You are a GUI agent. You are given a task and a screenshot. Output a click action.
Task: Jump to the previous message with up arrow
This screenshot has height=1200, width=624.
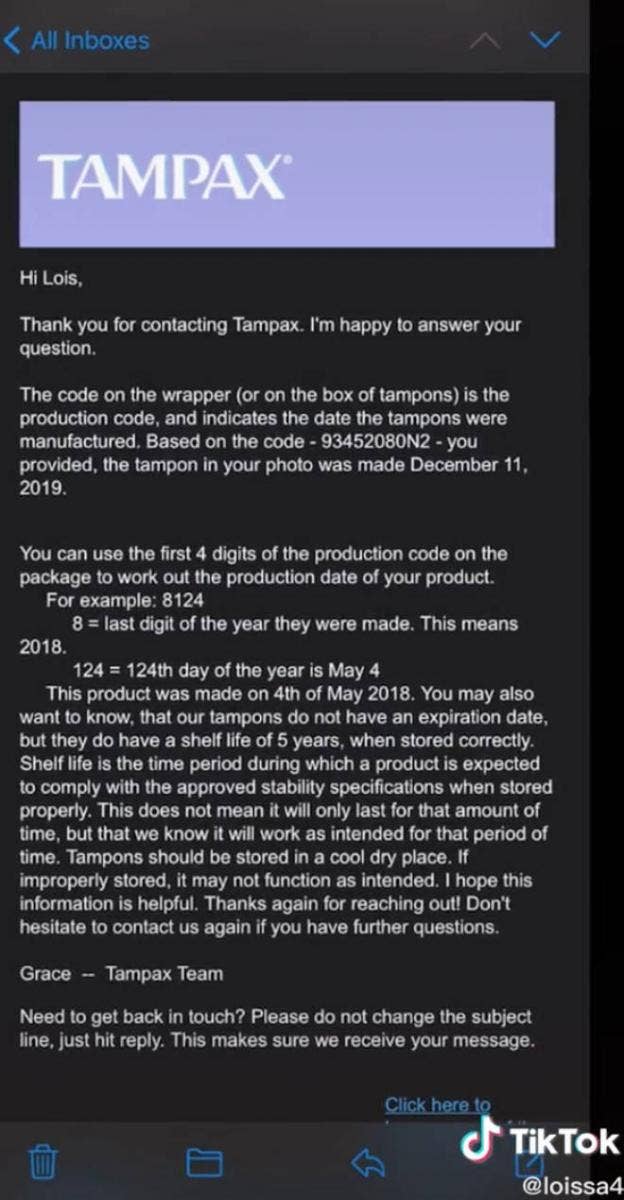[485, 40]
